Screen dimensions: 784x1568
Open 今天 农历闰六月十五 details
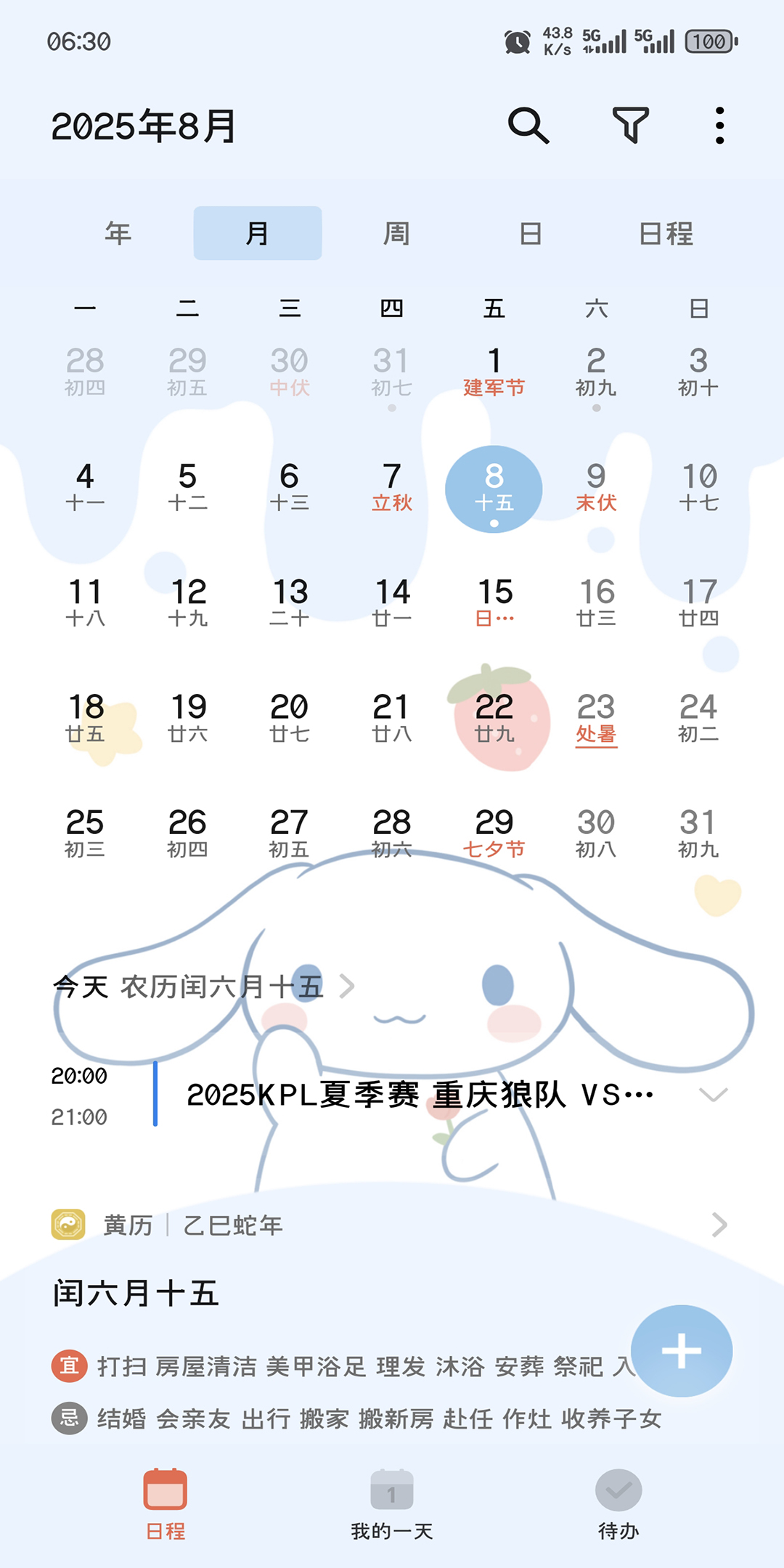(203, 987)
